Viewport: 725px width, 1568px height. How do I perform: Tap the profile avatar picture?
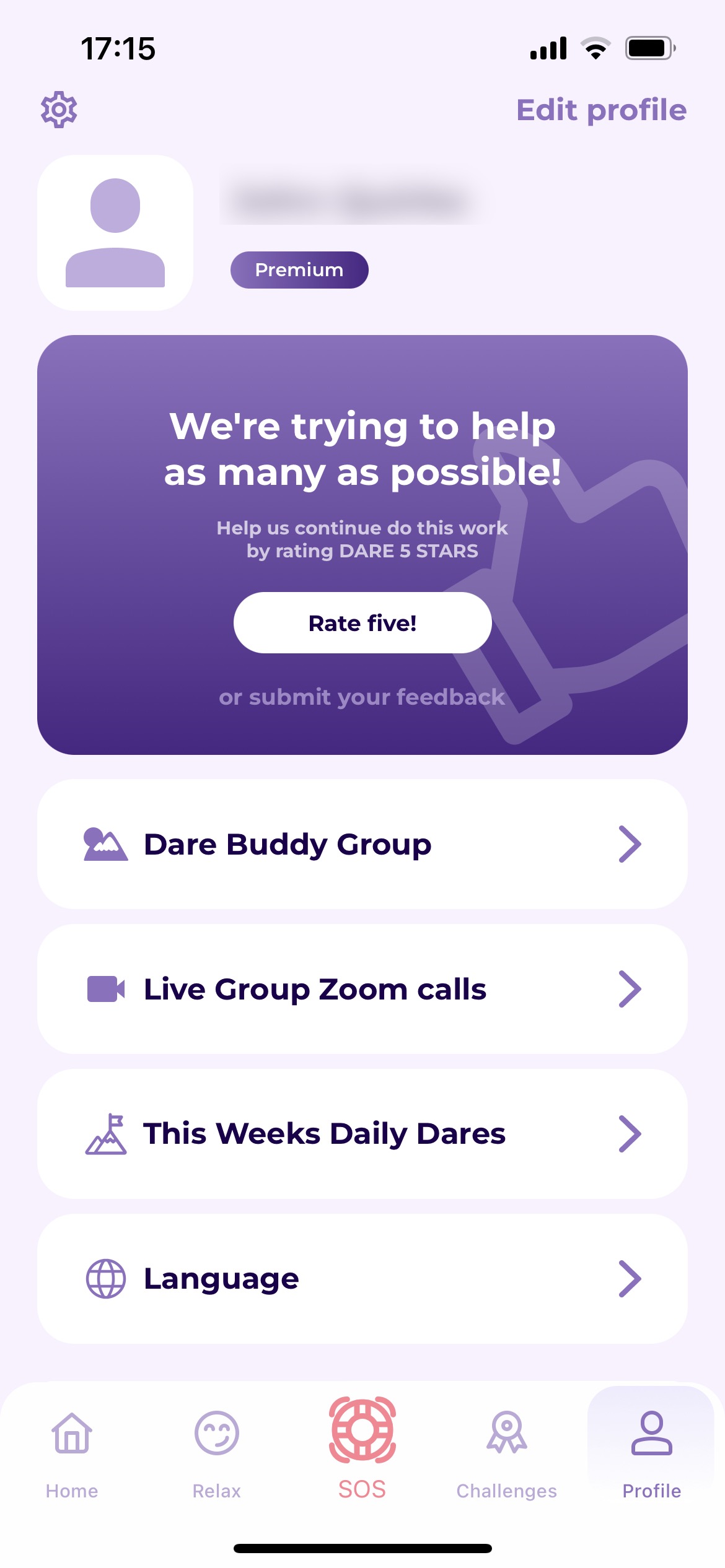(115, 233)
